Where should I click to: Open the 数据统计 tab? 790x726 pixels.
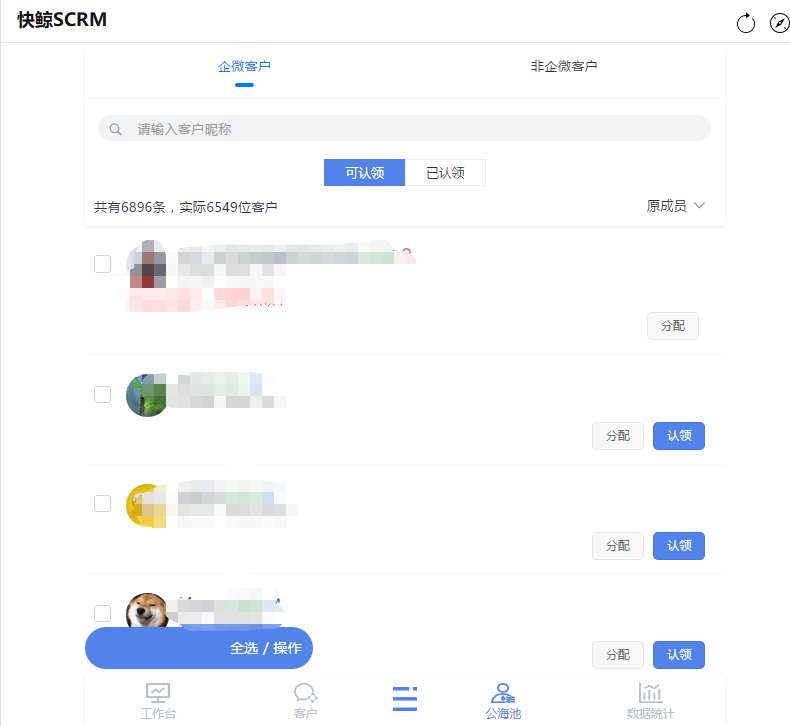pos(650,701)
